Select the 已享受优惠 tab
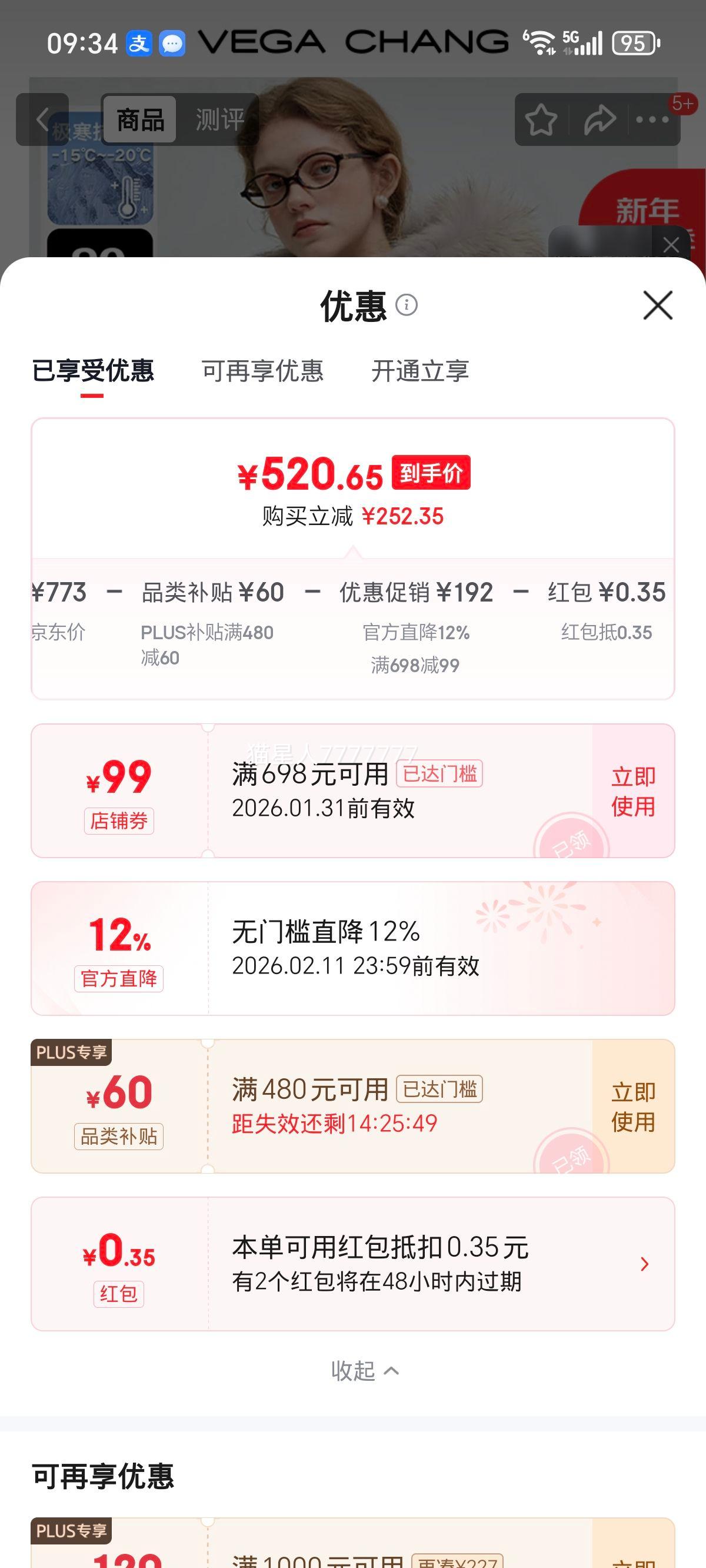 point(94,371)
